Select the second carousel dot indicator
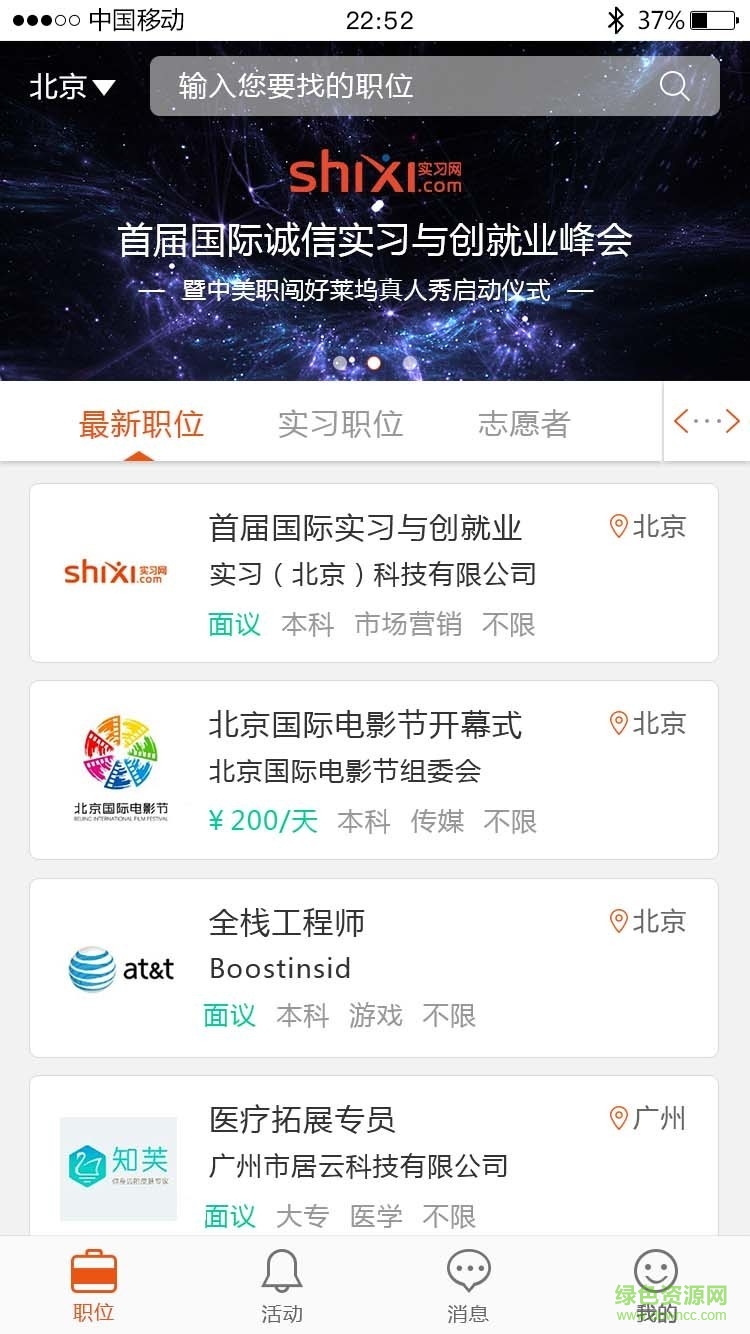The image size is (750, 1334). tap(375, 363)
